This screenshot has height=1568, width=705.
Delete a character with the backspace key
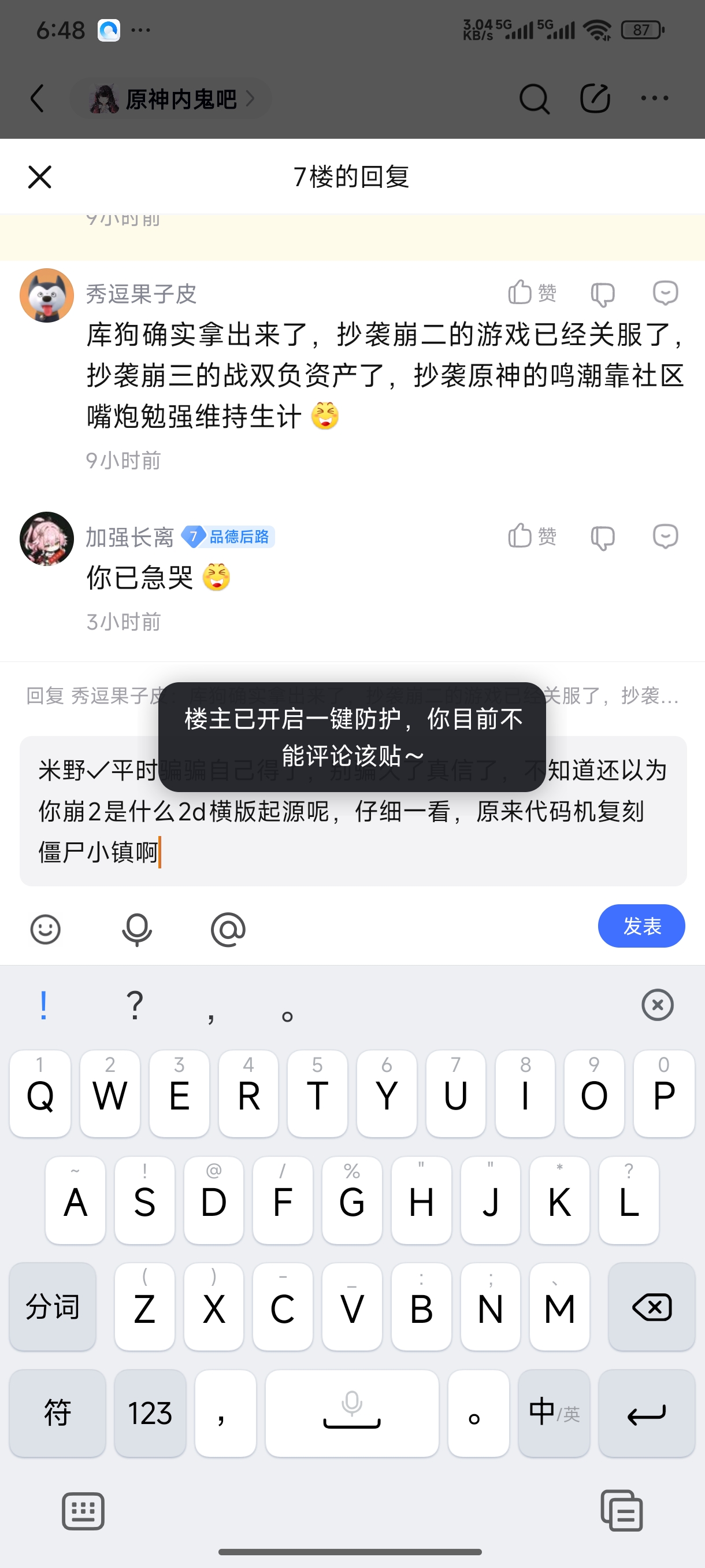point(651,1307)
